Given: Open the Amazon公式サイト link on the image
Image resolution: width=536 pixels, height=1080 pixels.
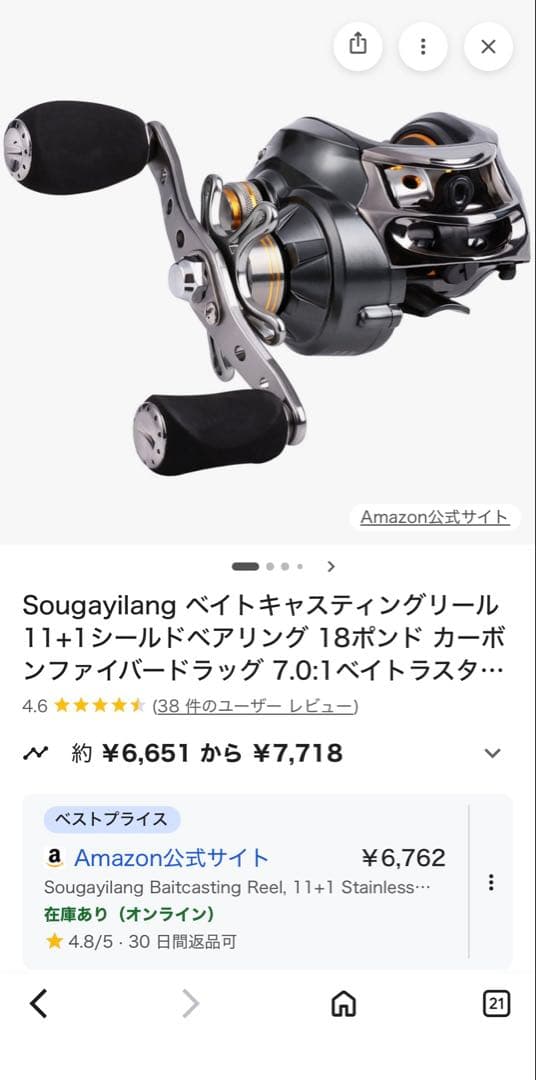Looking at the screenshot, I should tap(435, 517).
